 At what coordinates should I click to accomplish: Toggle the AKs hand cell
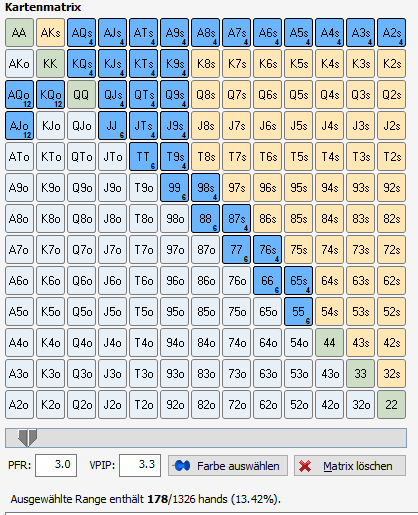click(x=50, y=33)
